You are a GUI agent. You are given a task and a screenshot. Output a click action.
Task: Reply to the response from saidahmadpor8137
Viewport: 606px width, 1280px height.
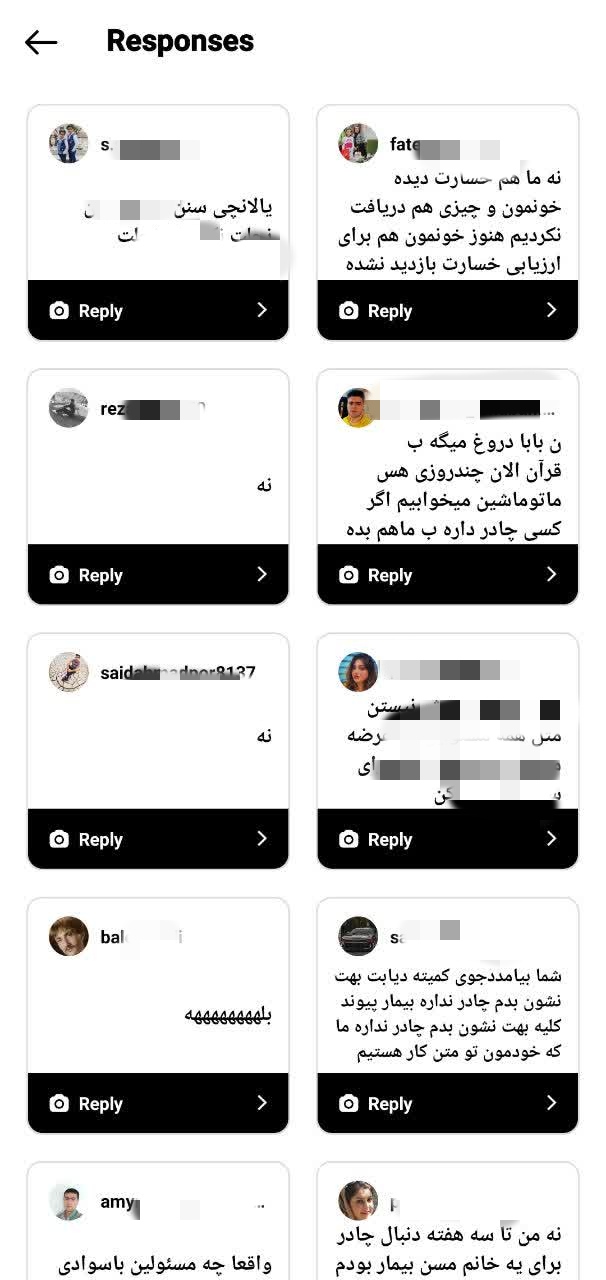click(x=158, y=840)
